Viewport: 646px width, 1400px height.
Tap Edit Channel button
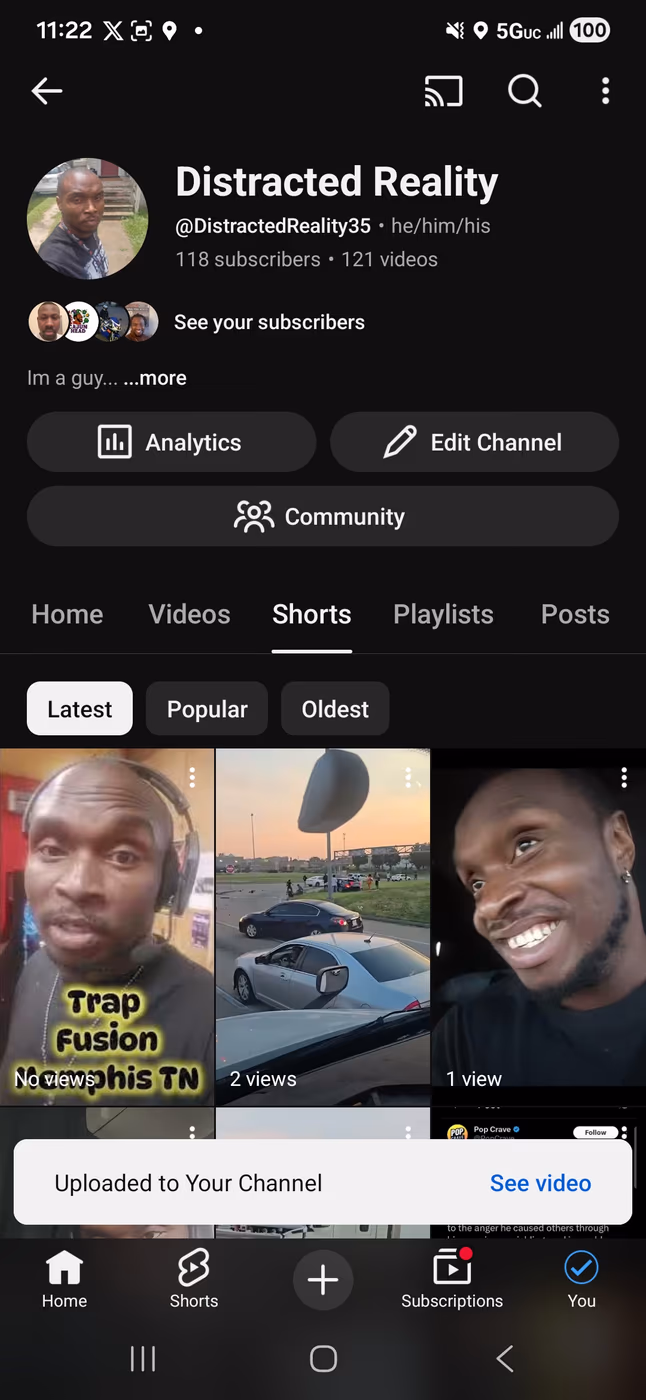coord(474,442)
